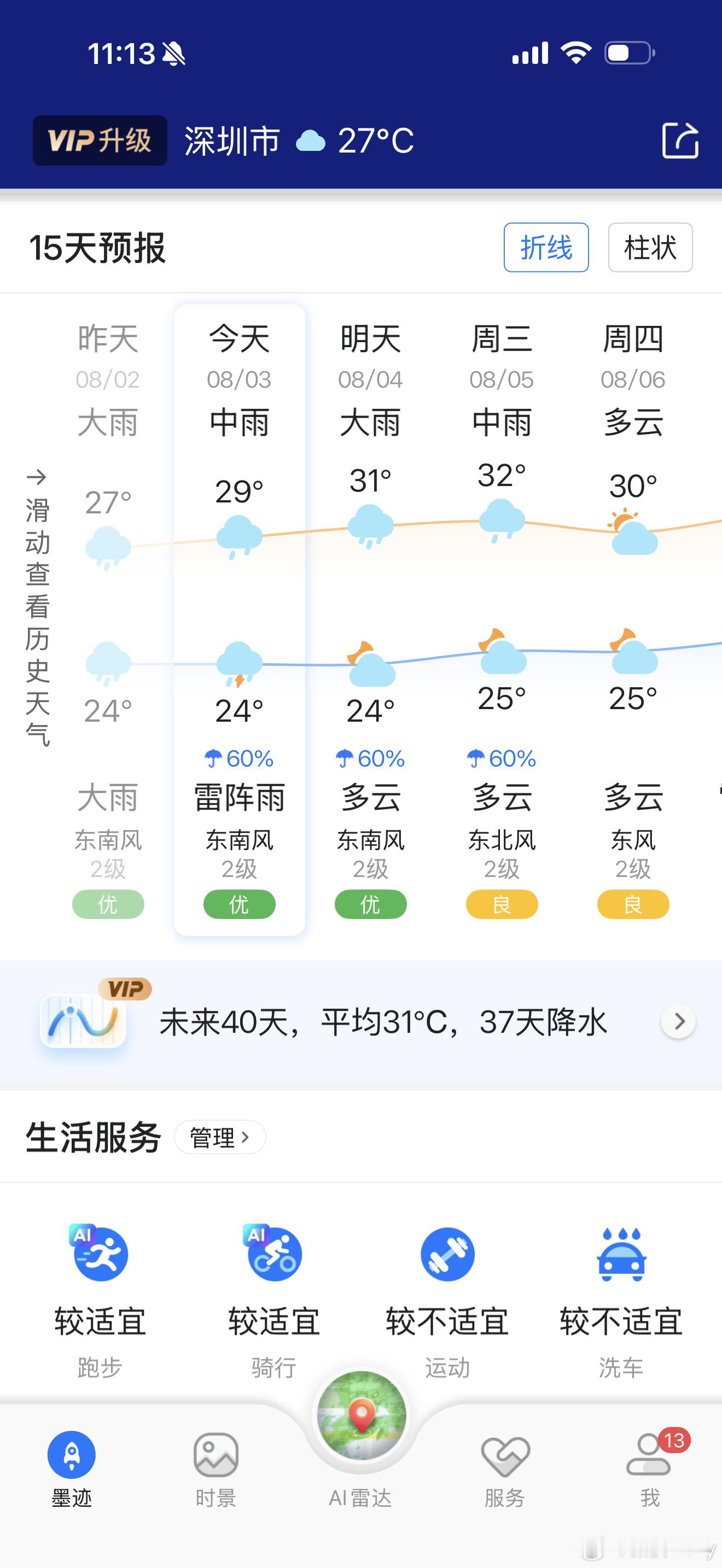The width and height of the screenshot is (722, 1568).
Task: Switch chart to 折线 line view
Action: (x=546, y=248)
